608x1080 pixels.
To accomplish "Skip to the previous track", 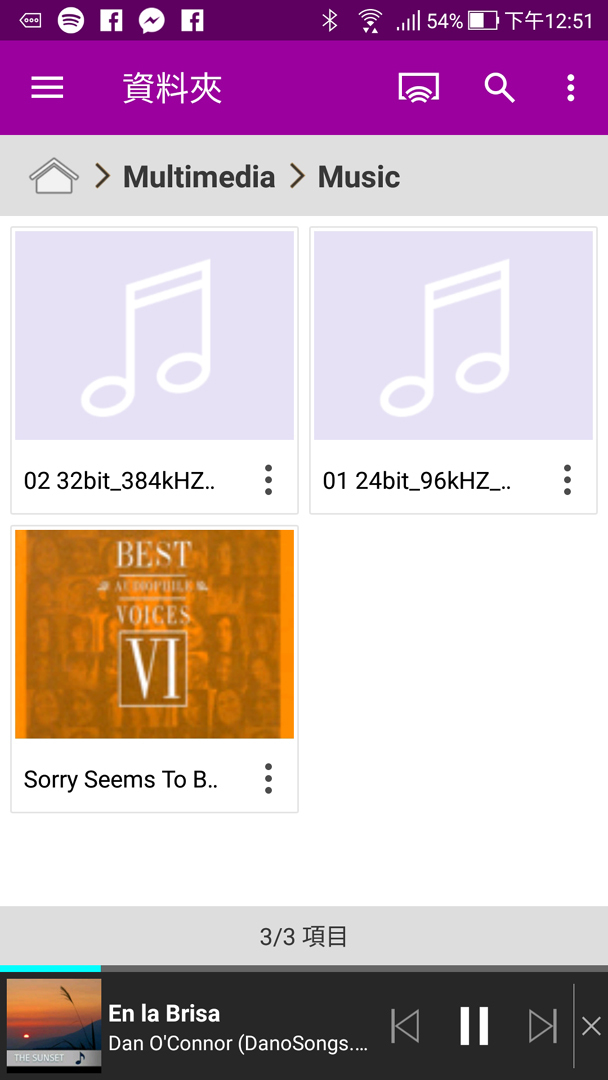I will (405, 1026).
